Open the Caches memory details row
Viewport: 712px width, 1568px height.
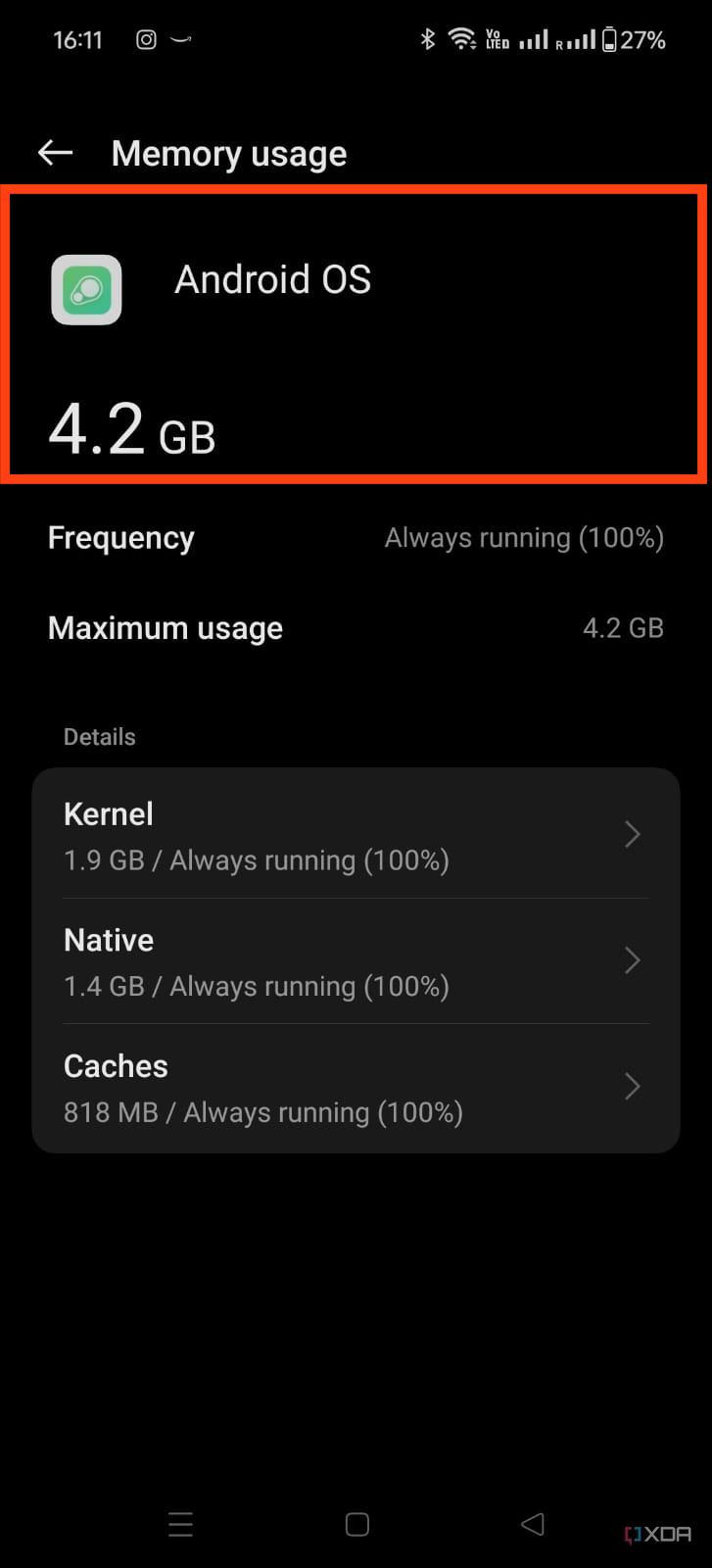356,1088
